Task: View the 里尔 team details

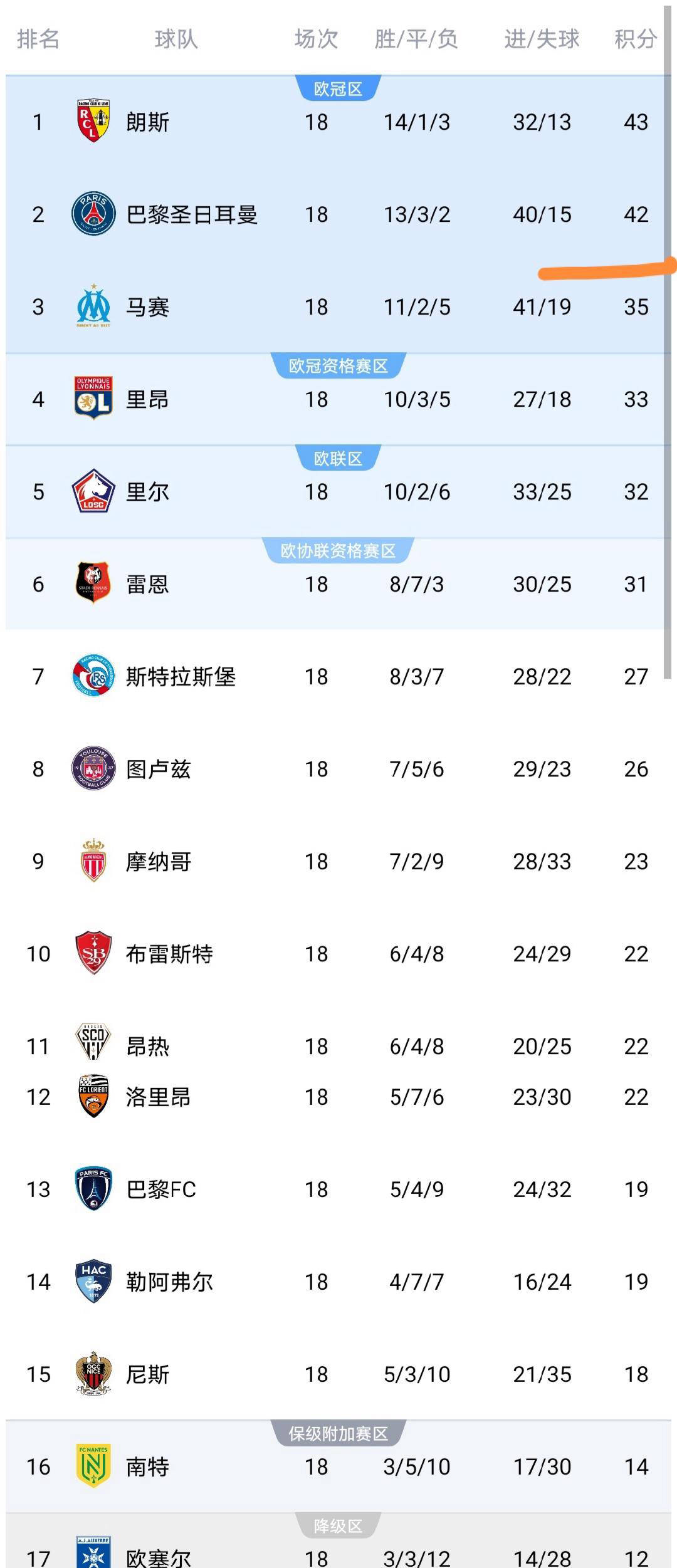Action: tap(148, 492)
